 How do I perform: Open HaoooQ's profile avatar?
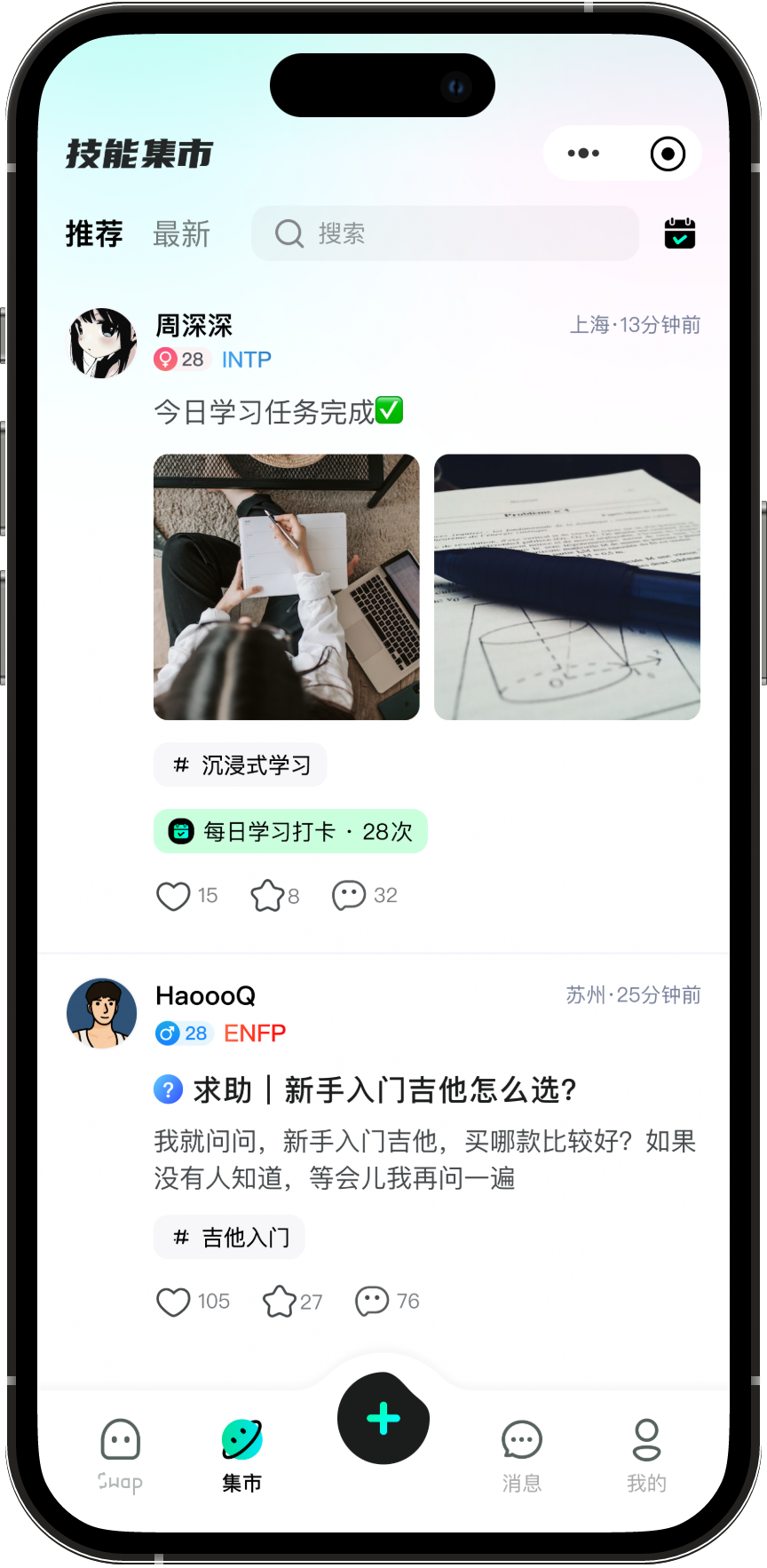[x=102, y=1013]
